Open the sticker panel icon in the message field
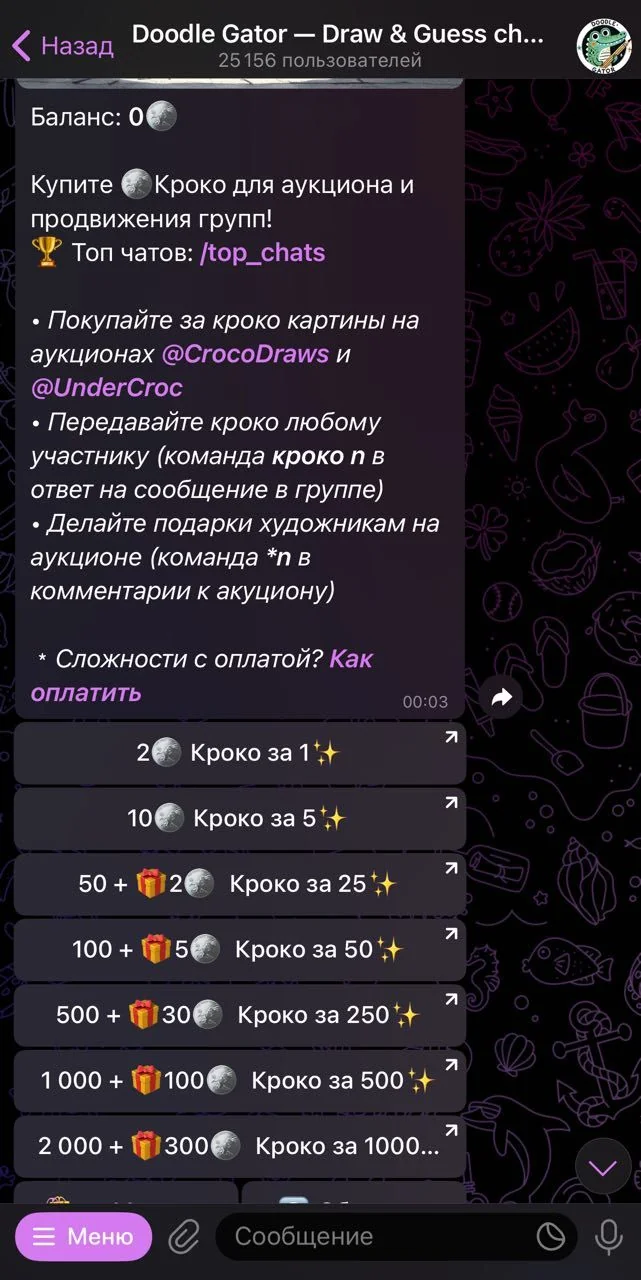 pyautogui.click(x=551, y=1238)
